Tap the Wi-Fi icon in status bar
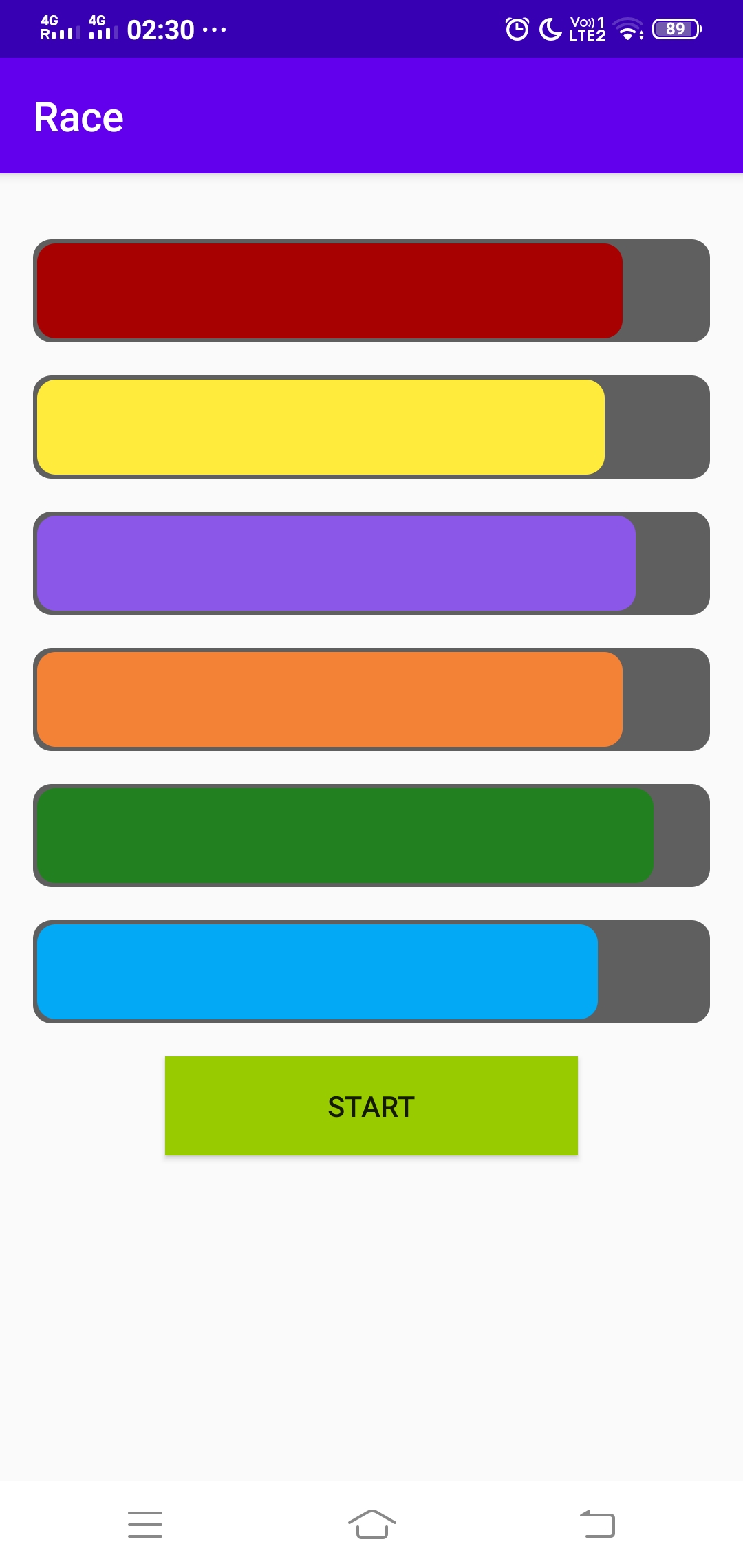This screenshot has height=1568, width=743. [628, 29]
